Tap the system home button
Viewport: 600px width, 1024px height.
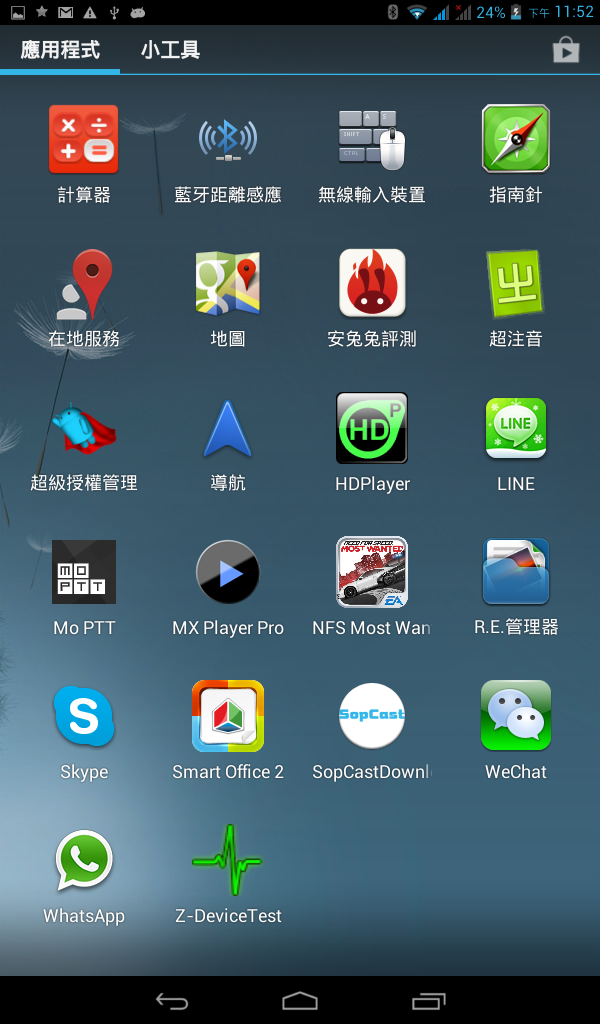point(300,1000)
